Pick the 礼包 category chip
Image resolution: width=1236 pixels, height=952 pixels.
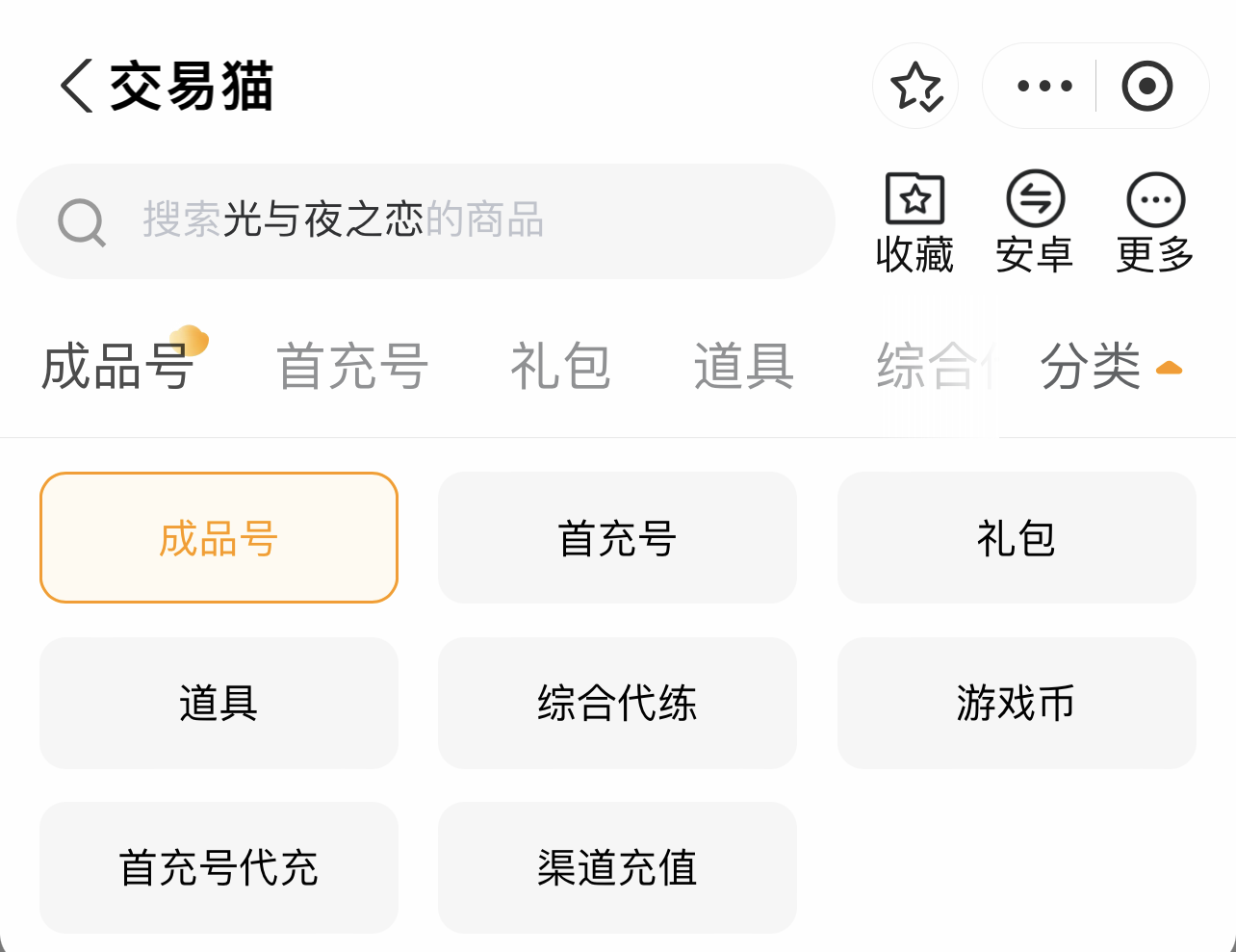[1017, 538]
